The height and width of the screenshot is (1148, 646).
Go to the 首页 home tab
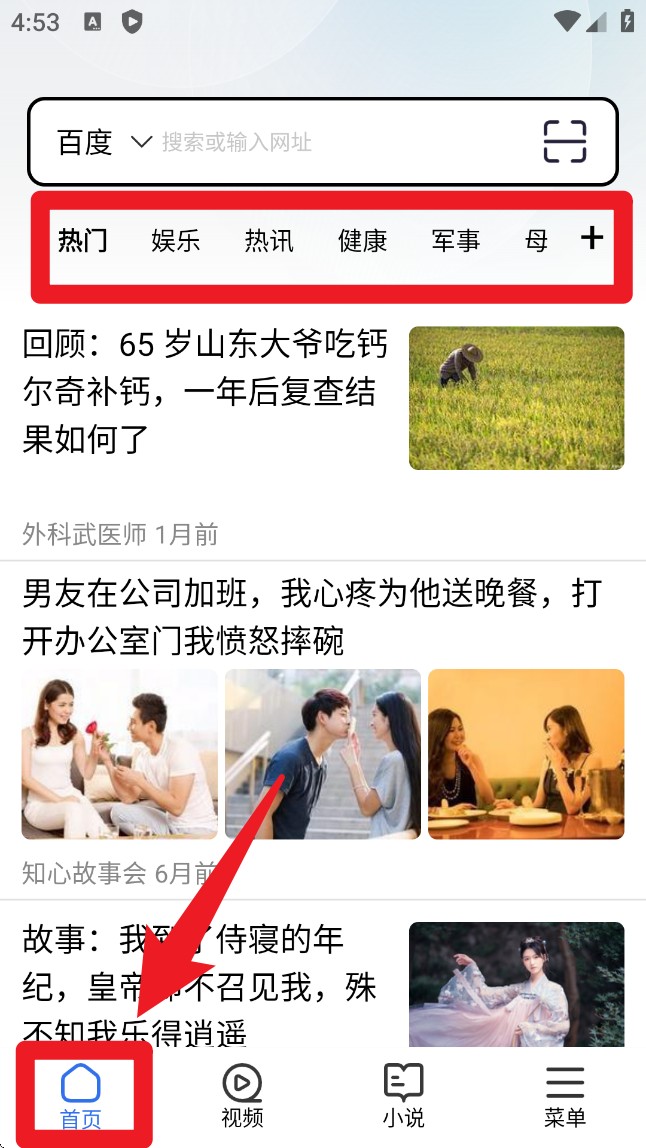pos(81,1095)
